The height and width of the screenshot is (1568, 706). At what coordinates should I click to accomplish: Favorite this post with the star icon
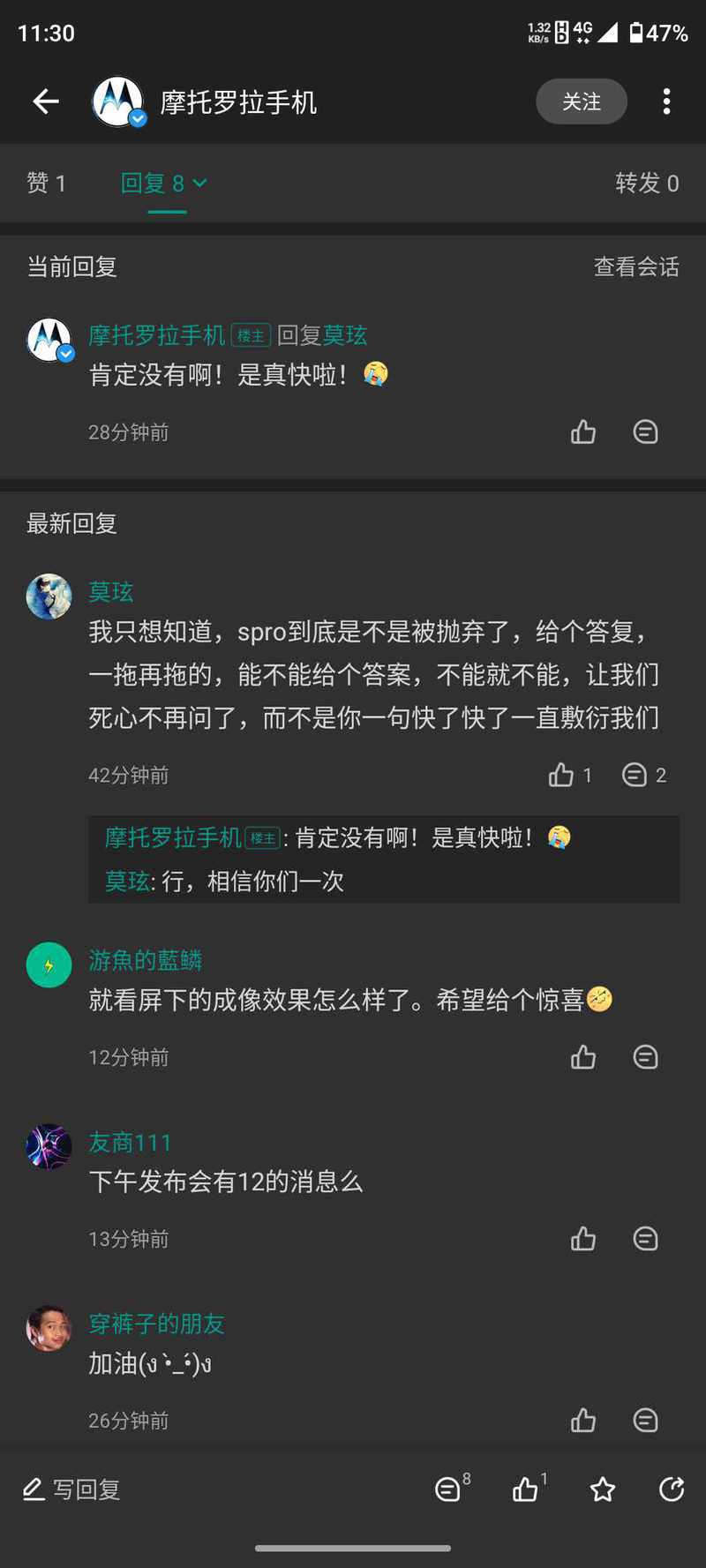tap(603, 1489)
